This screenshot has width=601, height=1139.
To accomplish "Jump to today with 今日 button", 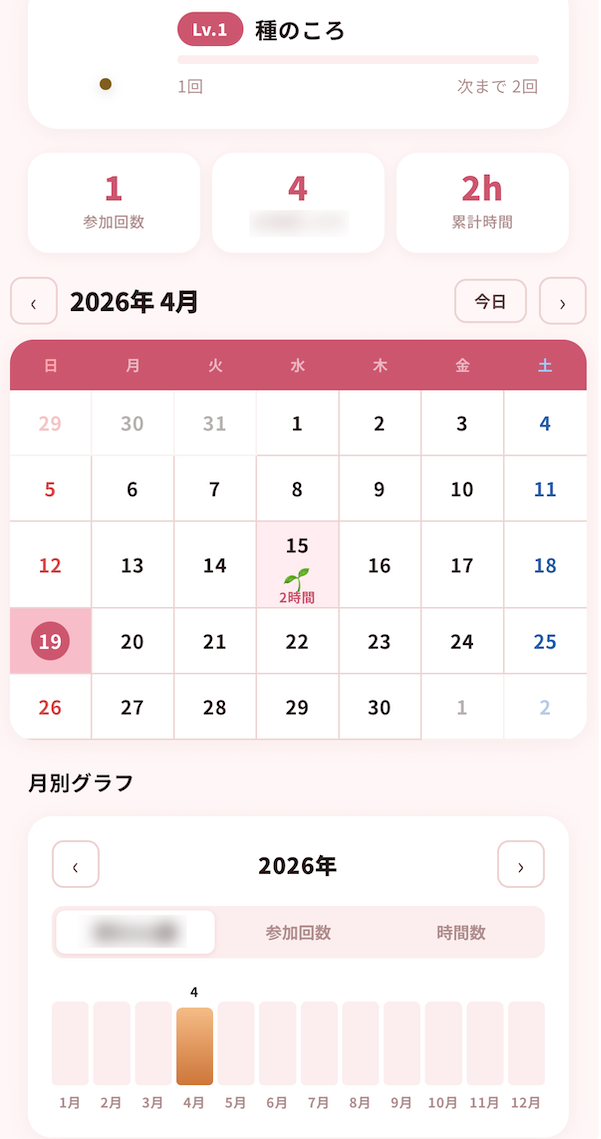I will 490,302.
